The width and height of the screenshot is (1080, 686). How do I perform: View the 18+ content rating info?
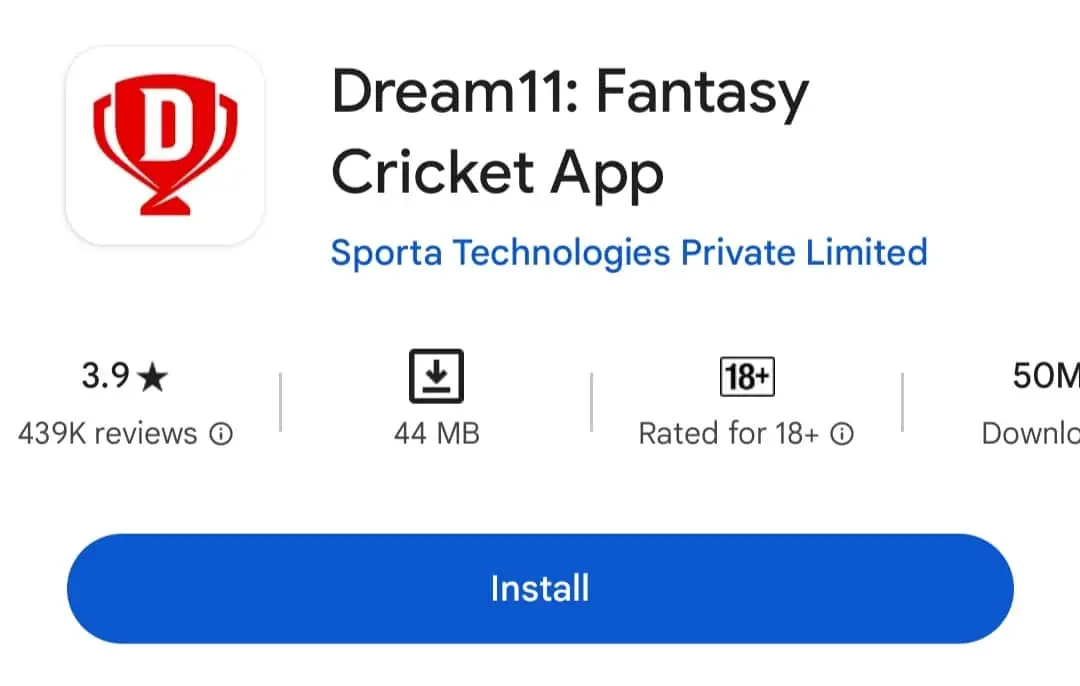(843, 434)
